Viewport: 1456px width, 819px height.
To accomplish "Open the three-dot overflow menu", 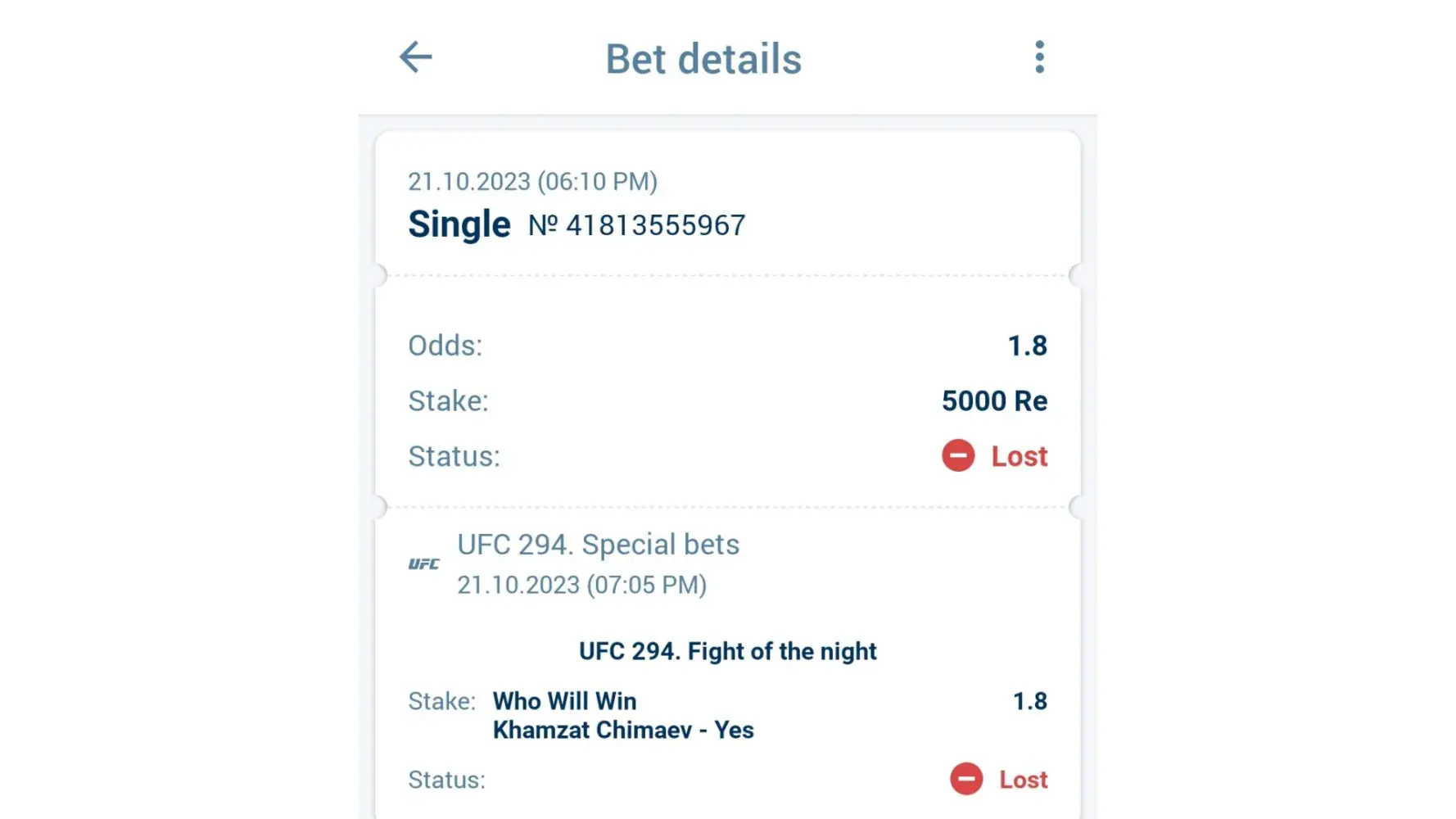I will (1039, 57).
